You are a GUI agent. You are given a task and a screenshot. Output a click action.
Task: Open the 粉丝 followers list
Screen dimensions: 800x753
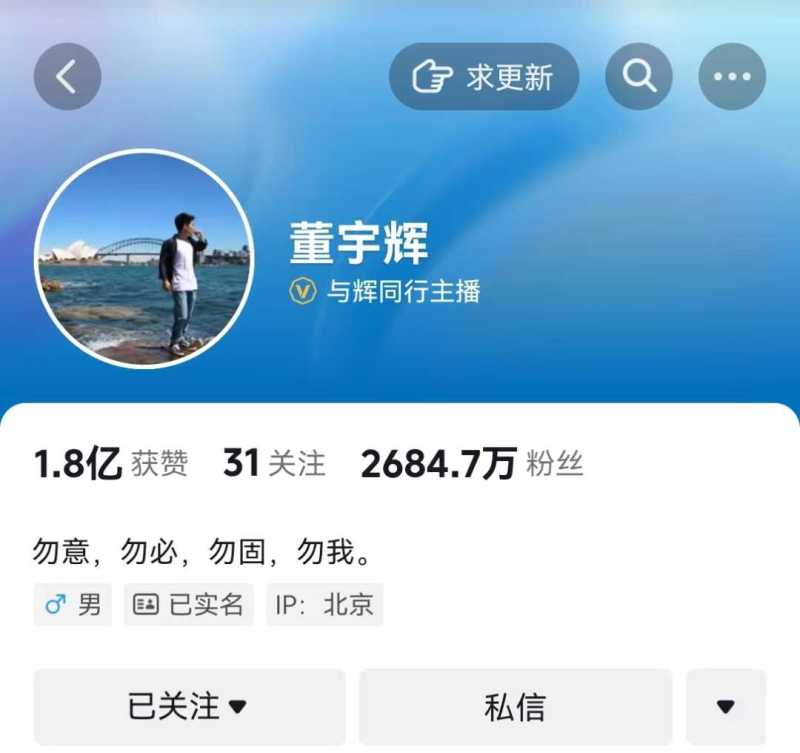(x=471, y=464)
